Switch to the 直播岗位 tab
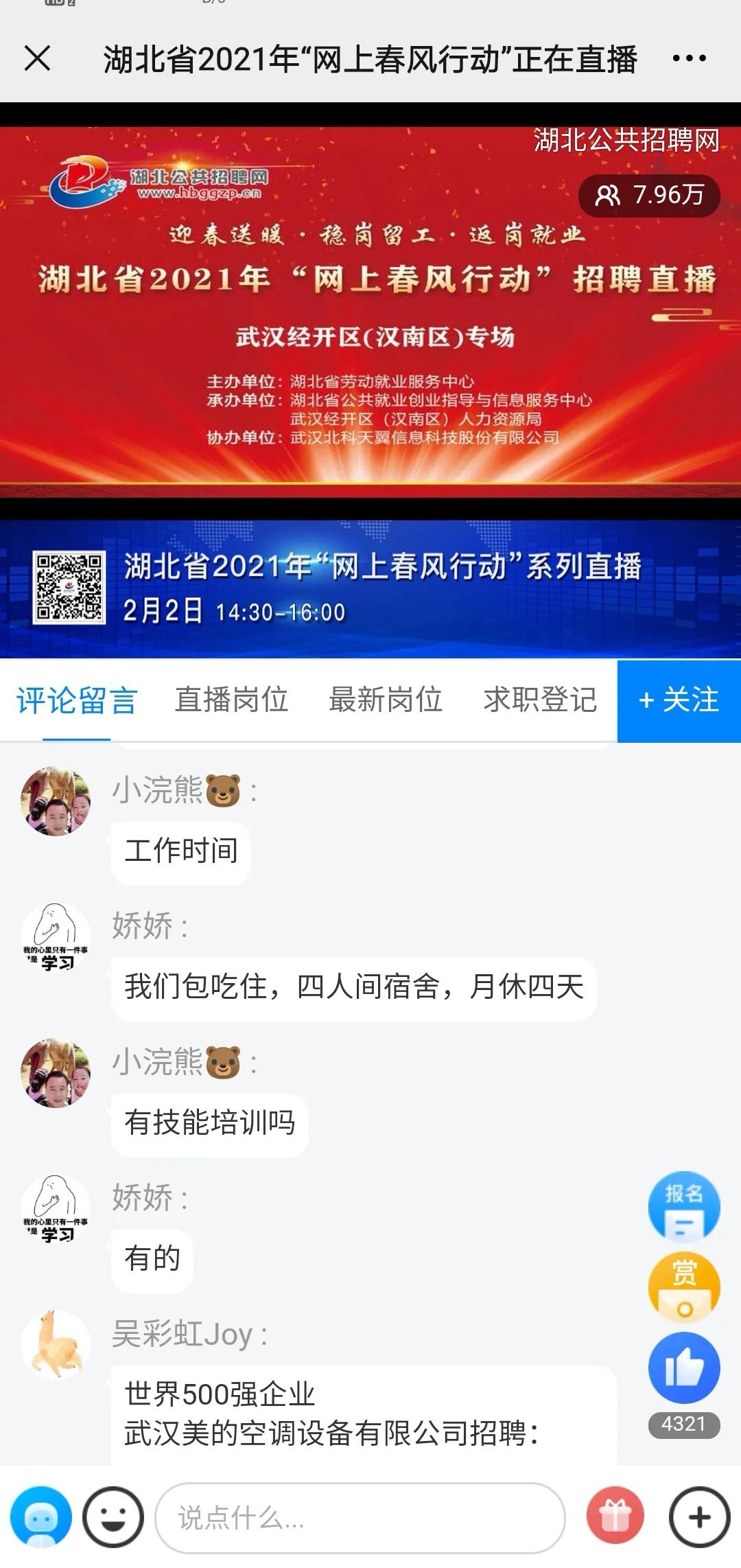741x1568 pixels. coord(231,700)
